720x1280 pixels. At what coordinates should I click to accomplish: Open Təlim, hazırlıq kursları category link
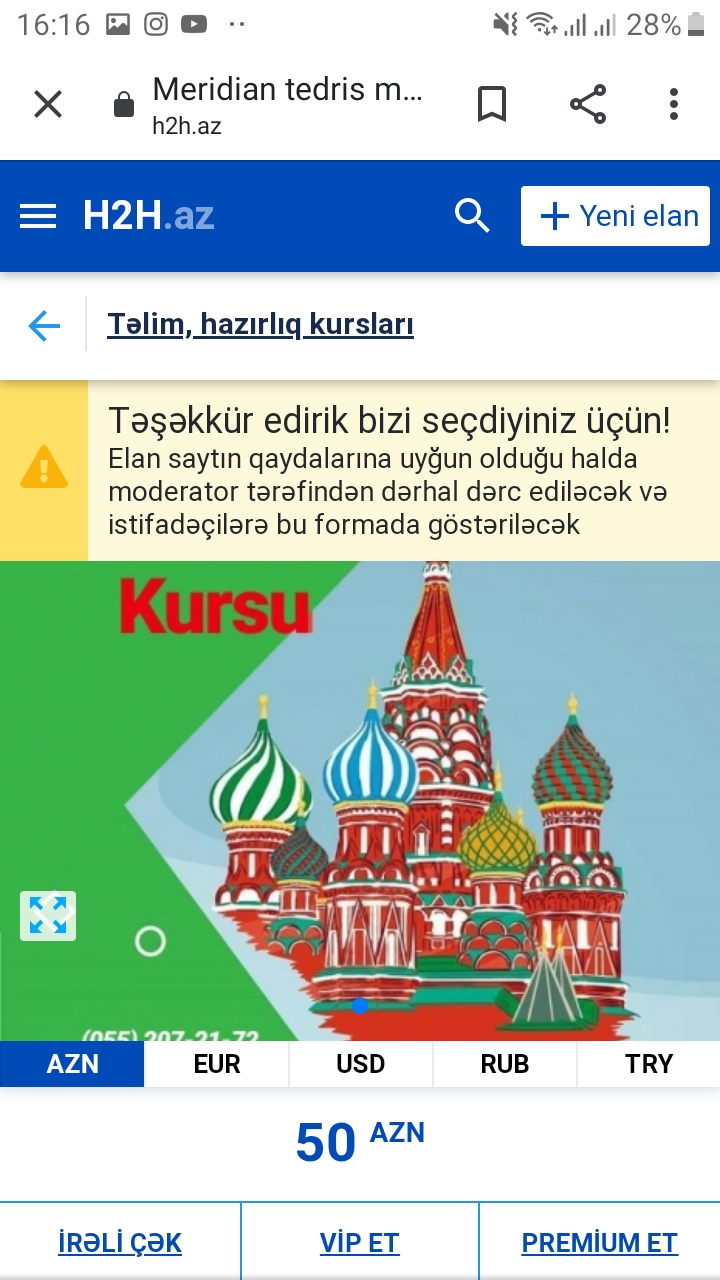pos(260,325)
